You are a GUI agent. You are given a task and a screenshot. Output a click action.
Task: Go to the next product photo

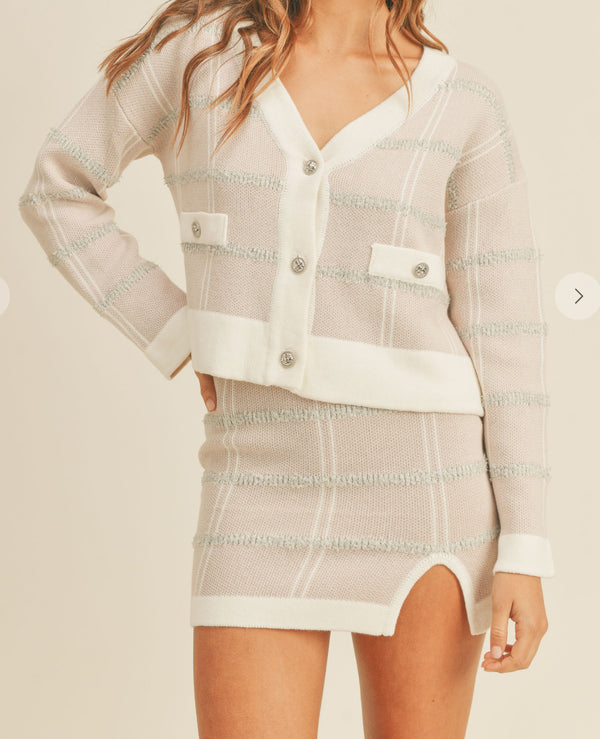pos(577,296)
